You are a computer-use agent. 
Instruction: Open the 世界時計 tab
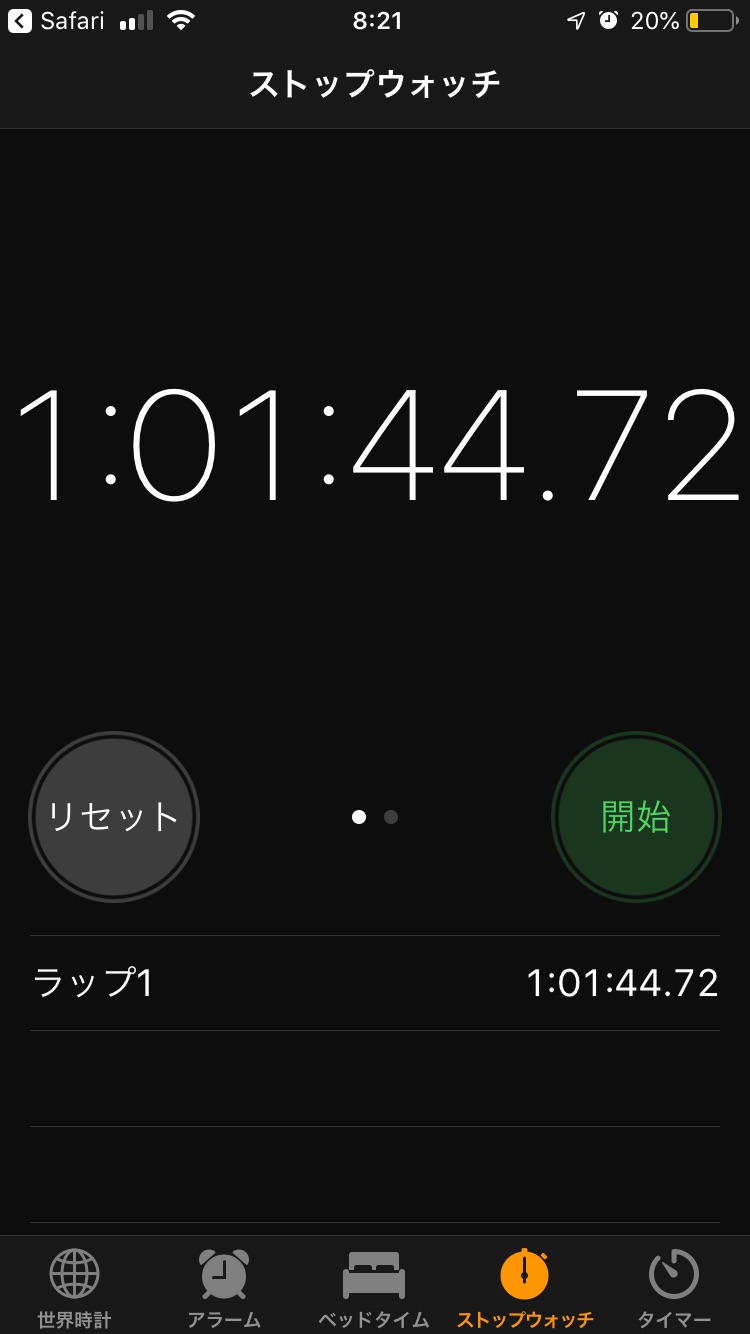[x=75, y=1289]
